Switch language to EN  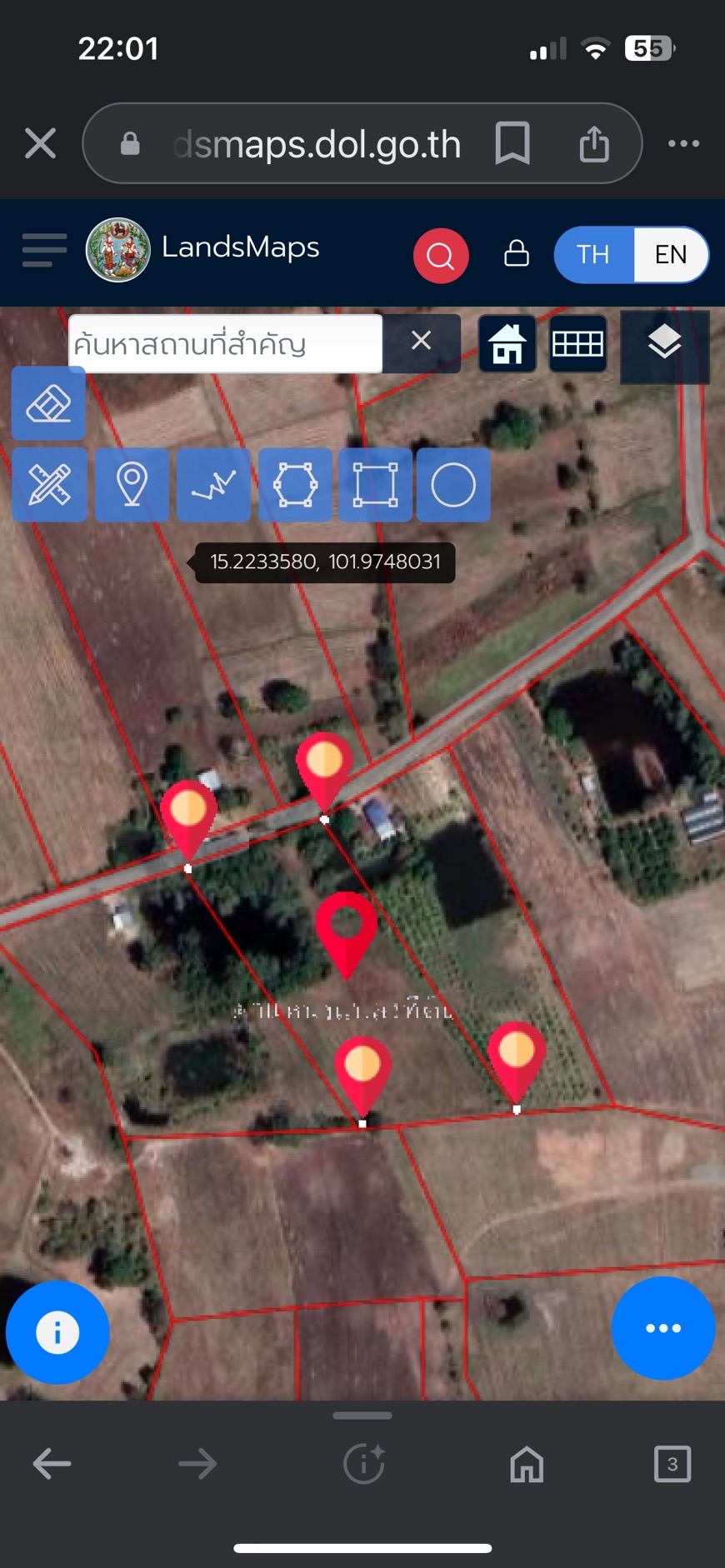point(670,254)
